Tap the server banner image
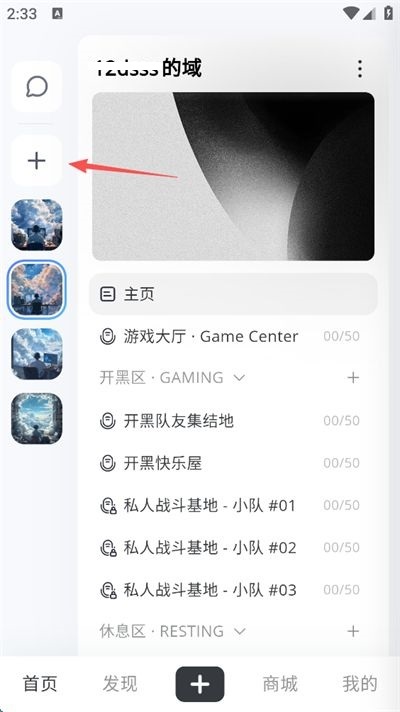 tap(233, 176)
